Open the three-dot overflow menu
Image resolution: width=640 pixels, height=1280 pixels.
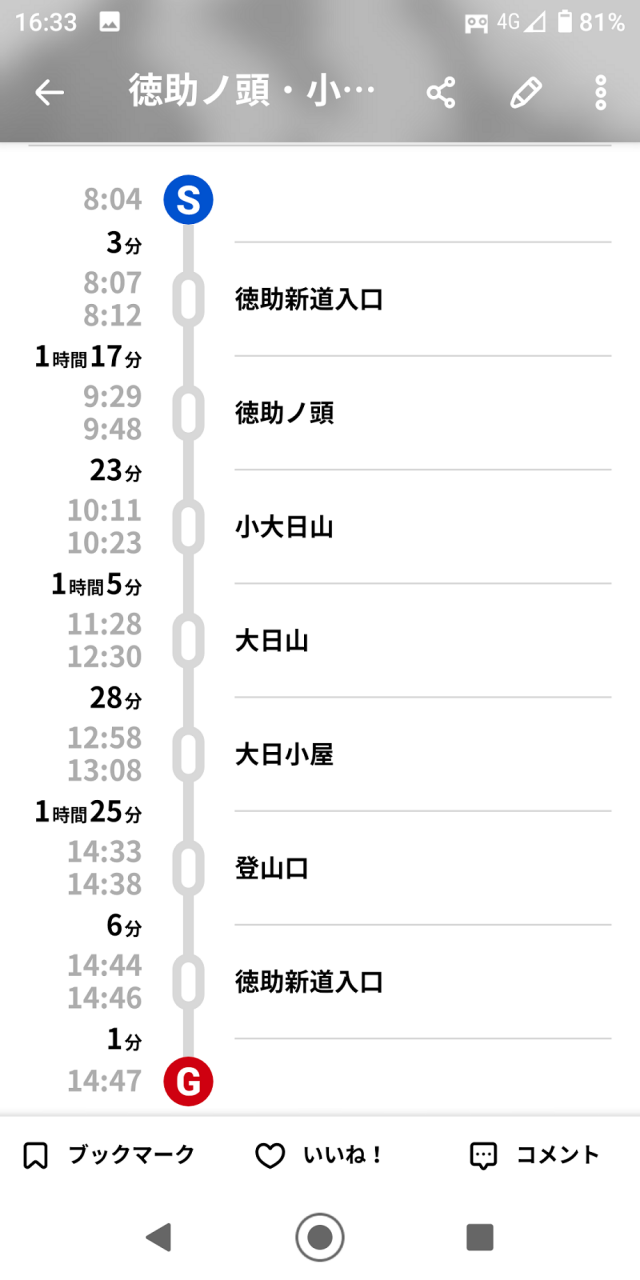600,93
